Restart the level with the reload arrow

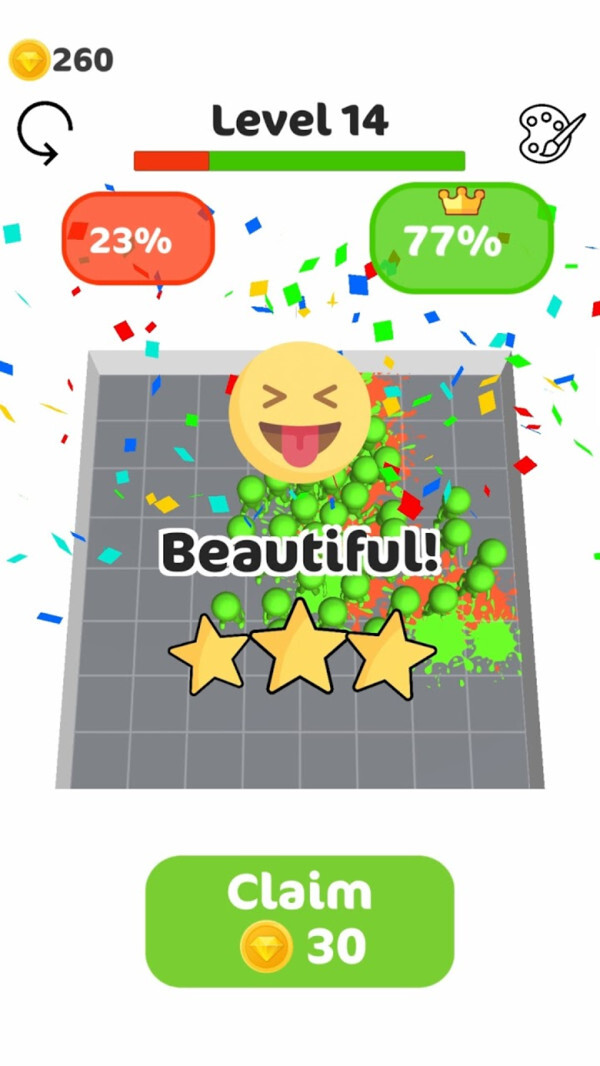pyautogui.click(x=45, y=131)
